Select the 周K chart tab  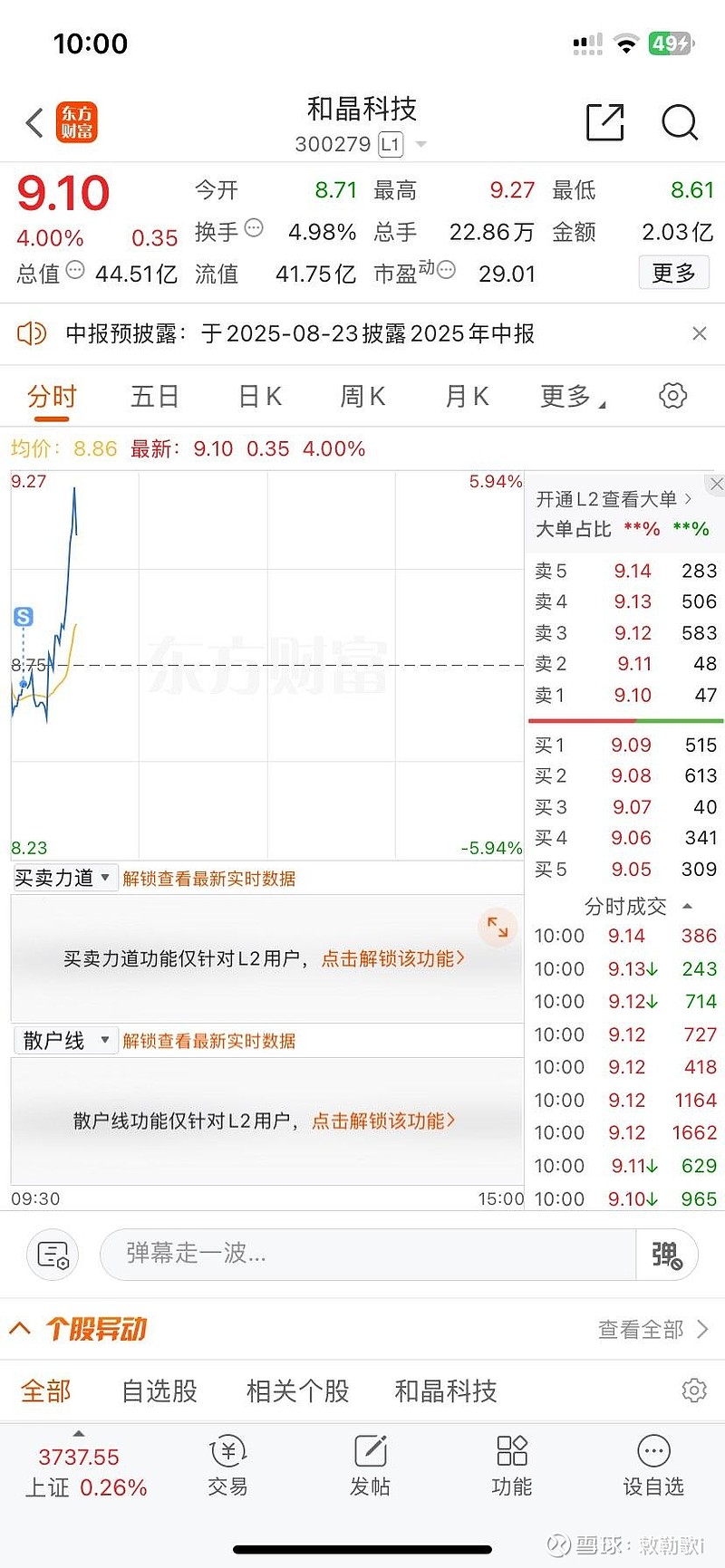362,396
